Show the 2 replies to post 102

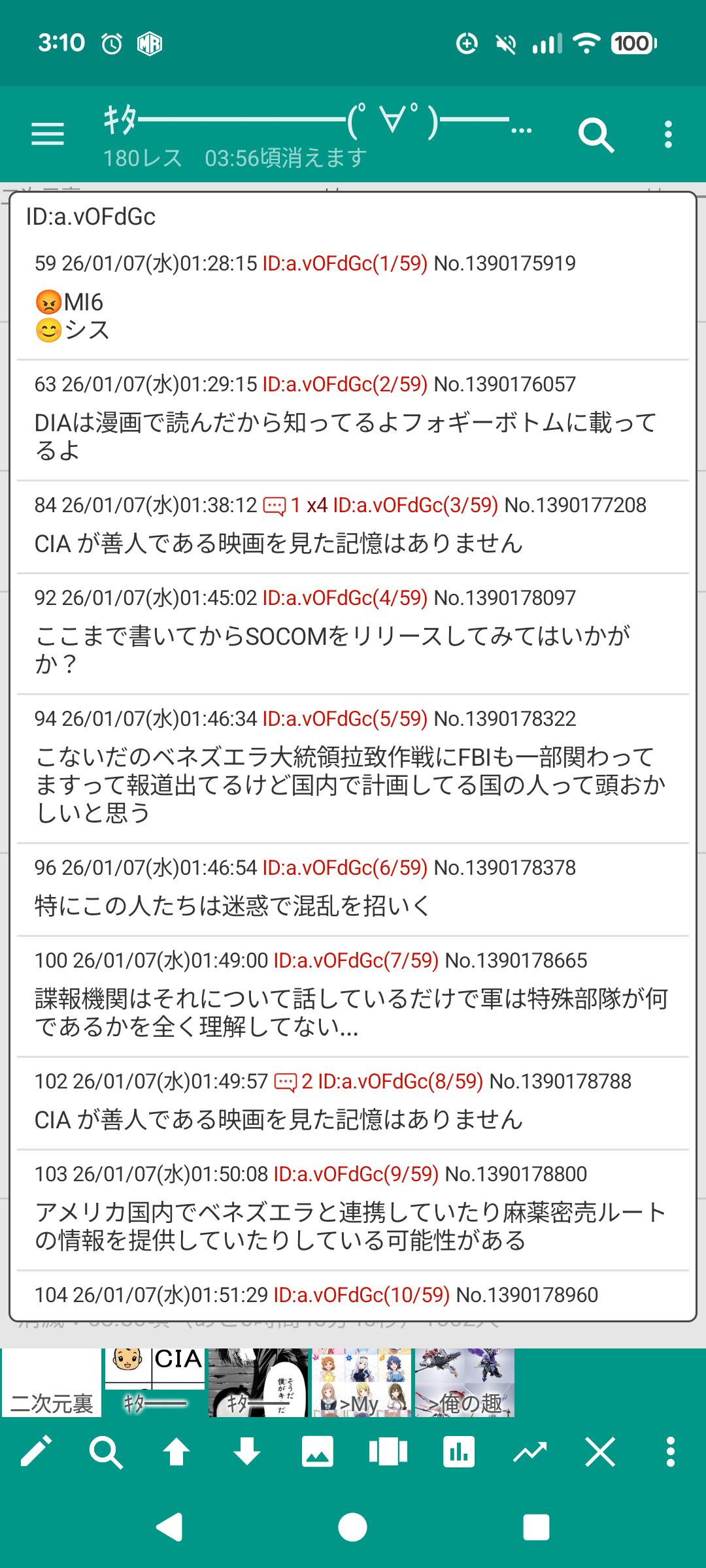286,1082
